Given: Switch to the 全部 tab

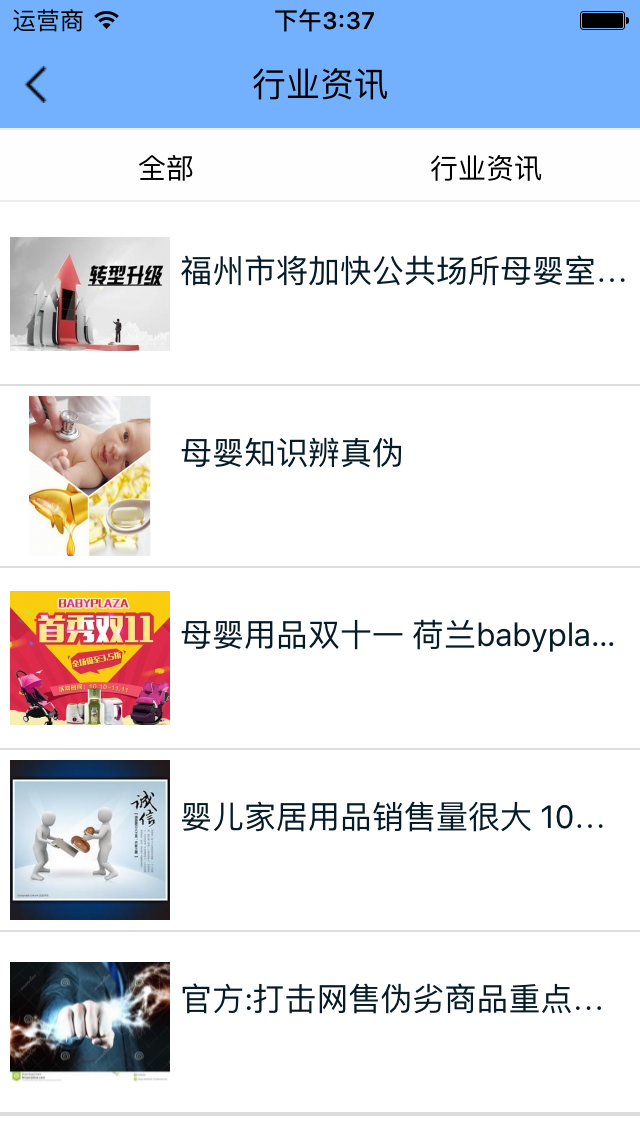Looking at the screenshot, I should pos(166,168).
